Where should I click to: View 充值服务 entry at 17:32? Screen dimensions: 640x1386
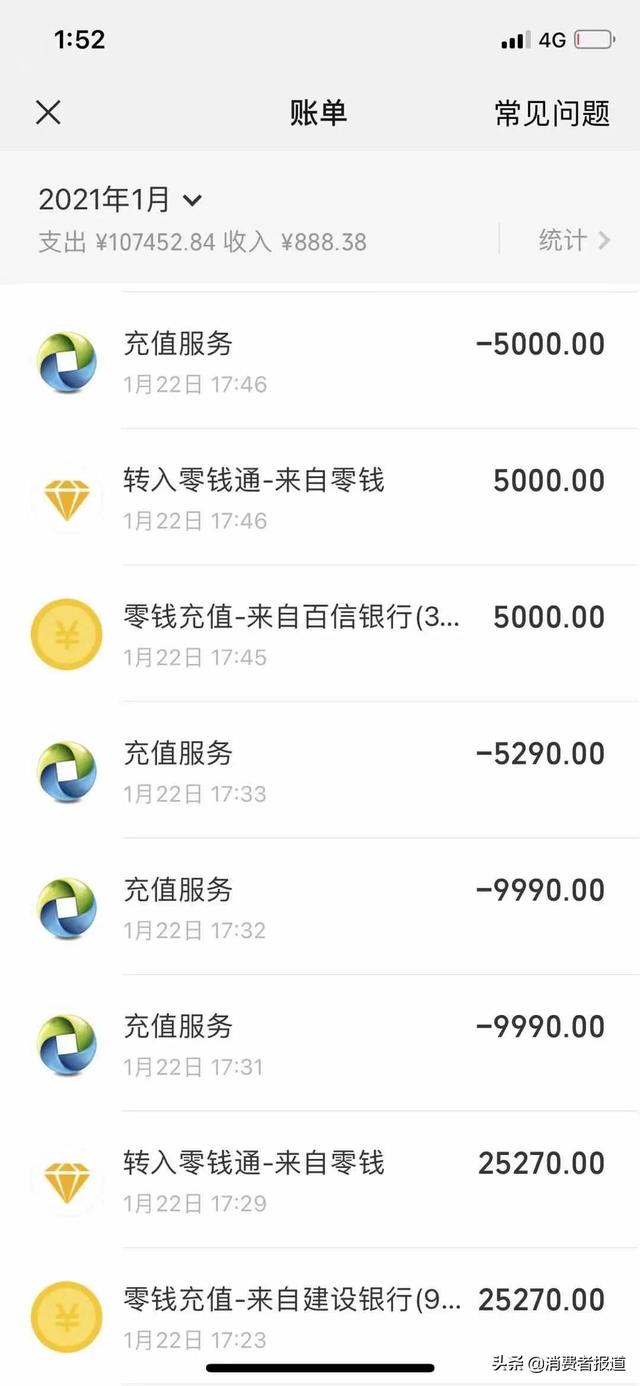(320, 907)
